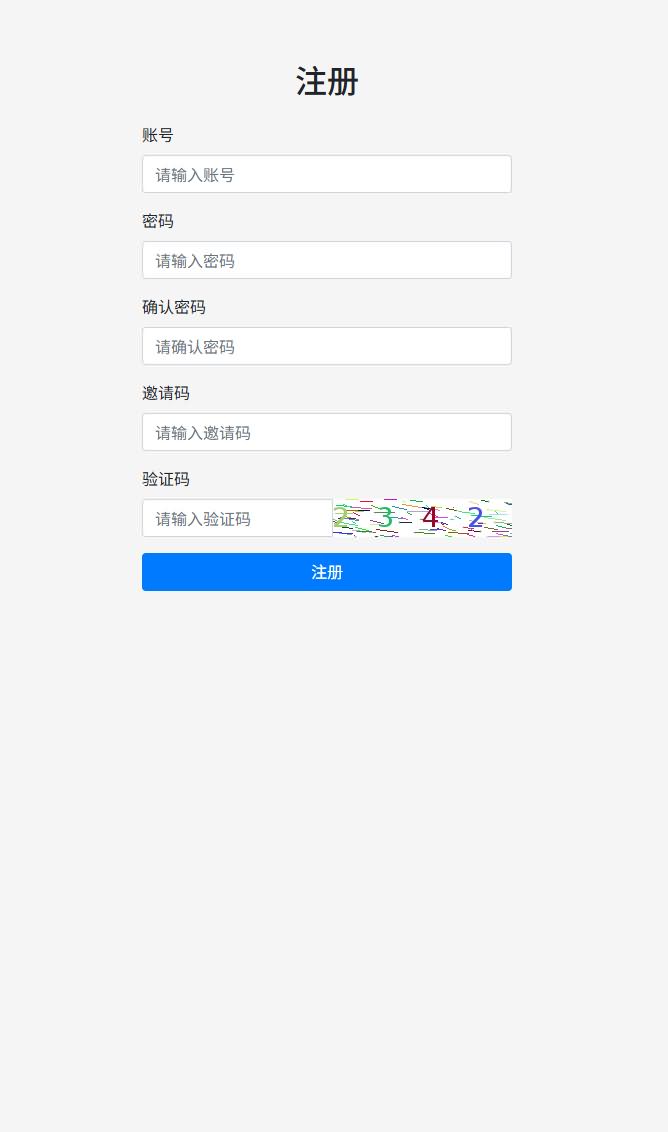This screenshot has height=1132, width=668.
Task: Focus the 密码 password field
Action: point(327,260)
